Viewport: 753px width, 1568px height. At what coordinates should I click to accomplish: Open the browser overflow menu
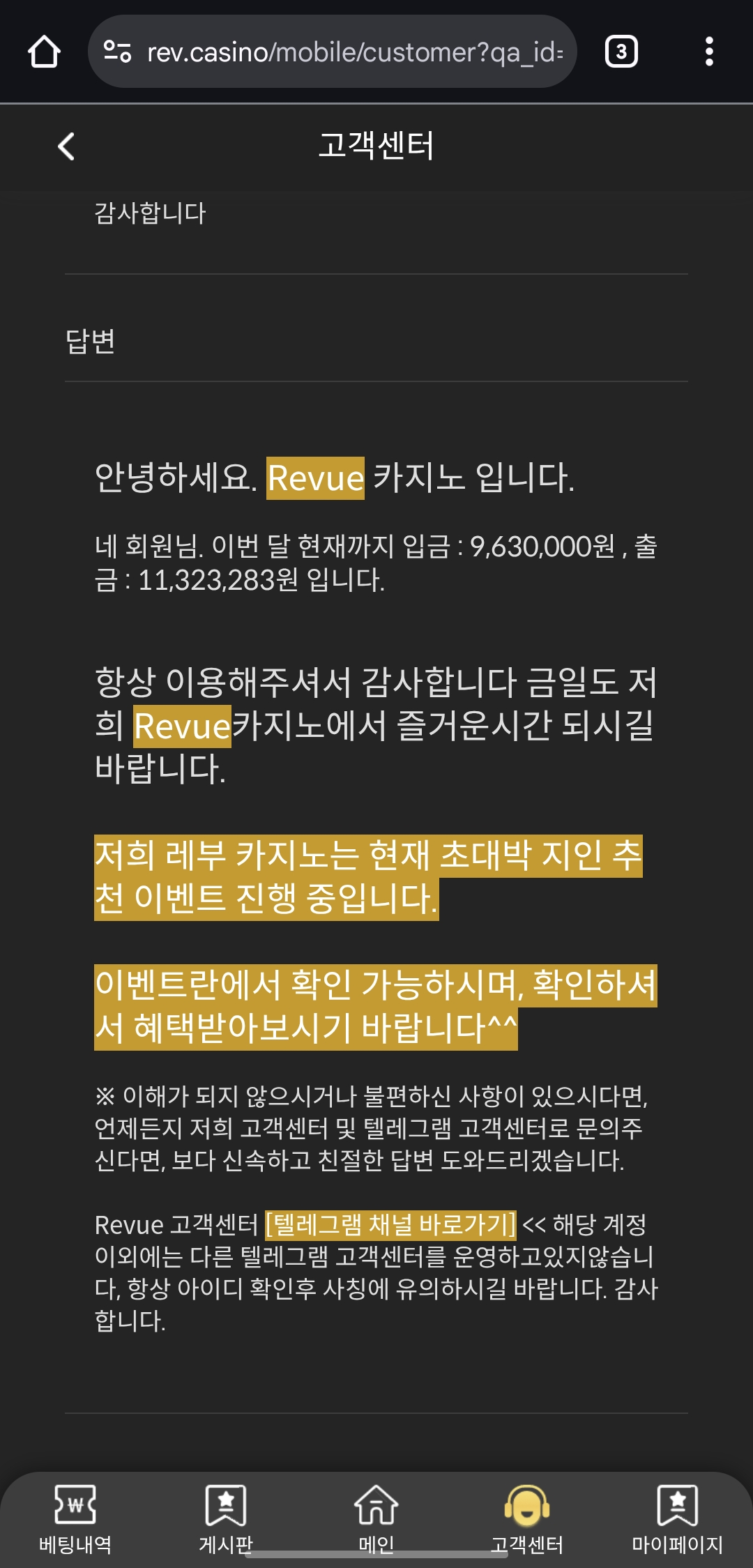[x=709, y=52]
